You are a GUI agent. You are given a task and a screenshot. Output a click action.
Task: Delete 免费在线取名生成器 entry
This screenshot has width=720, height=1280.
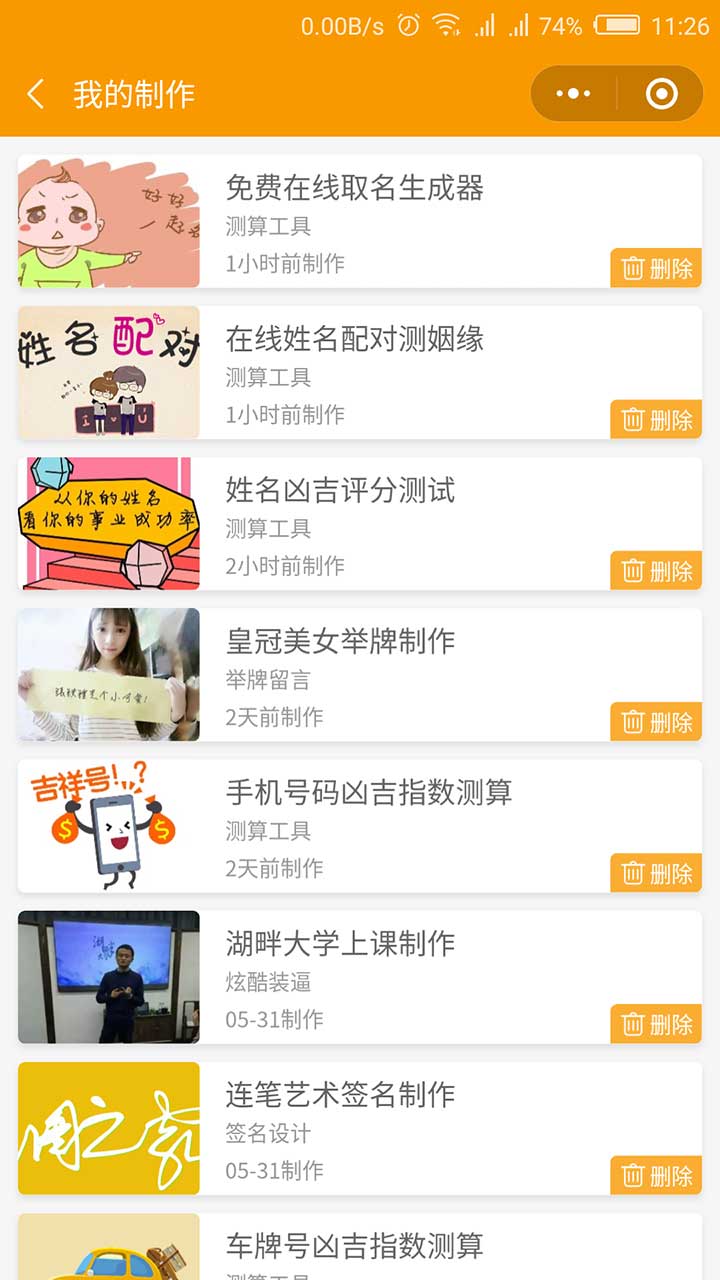656,268
